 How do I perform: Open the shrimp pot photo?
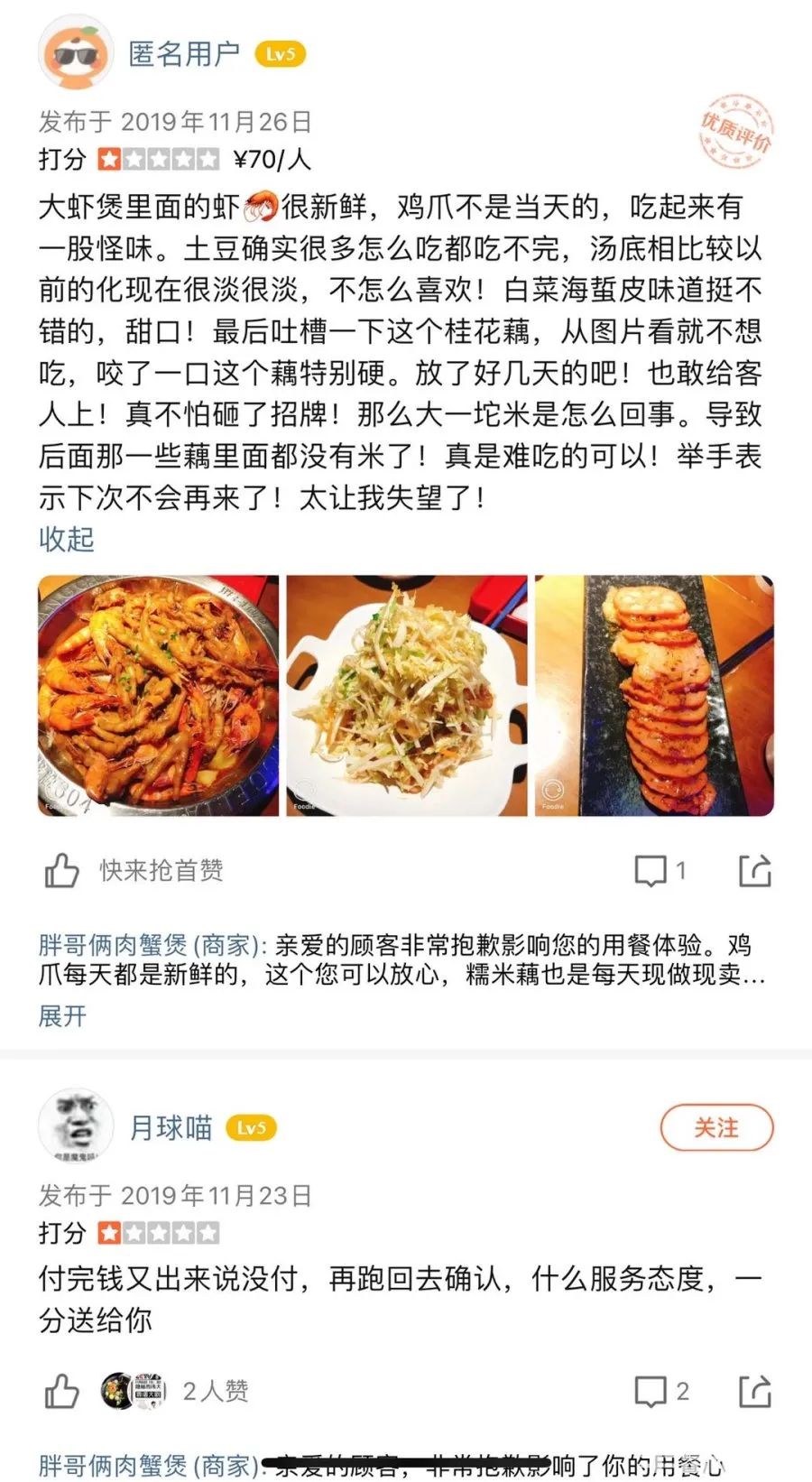tap(159, 696)
